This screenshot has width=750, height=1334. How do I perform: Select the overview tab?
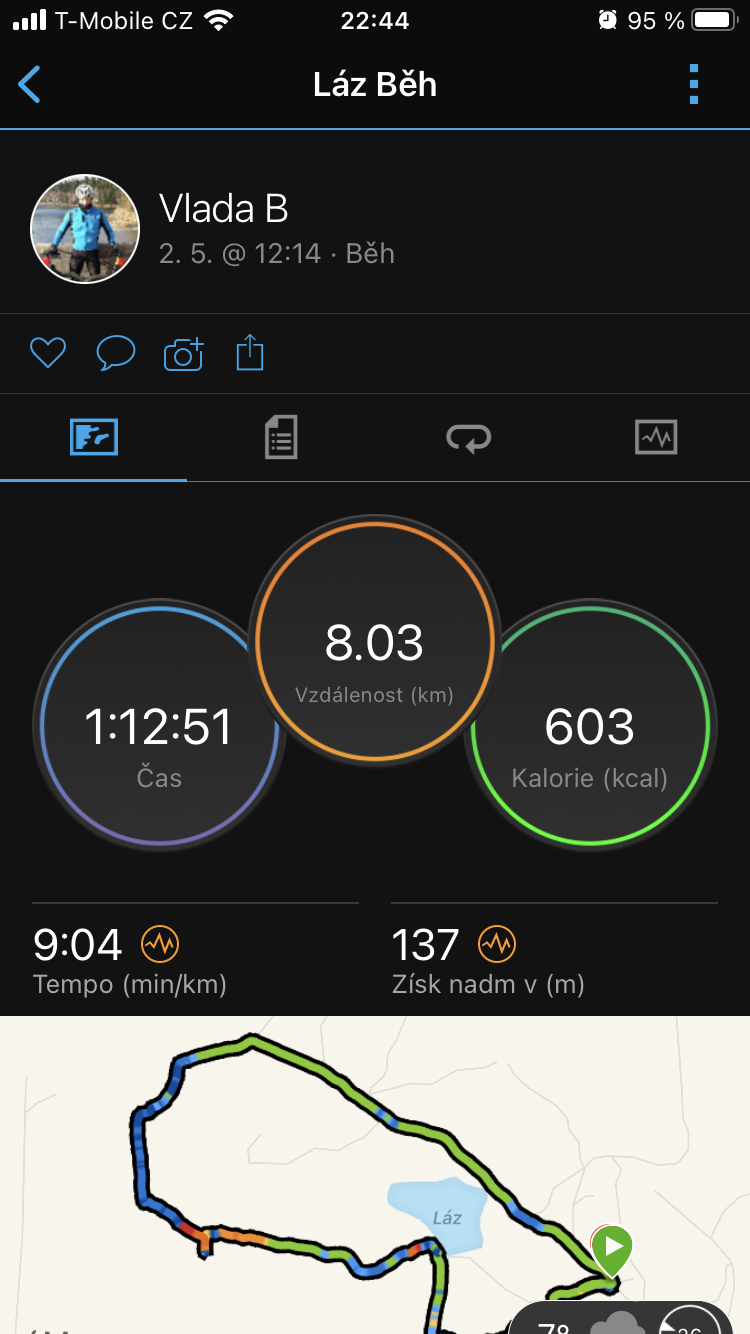(x=94, y=437)
